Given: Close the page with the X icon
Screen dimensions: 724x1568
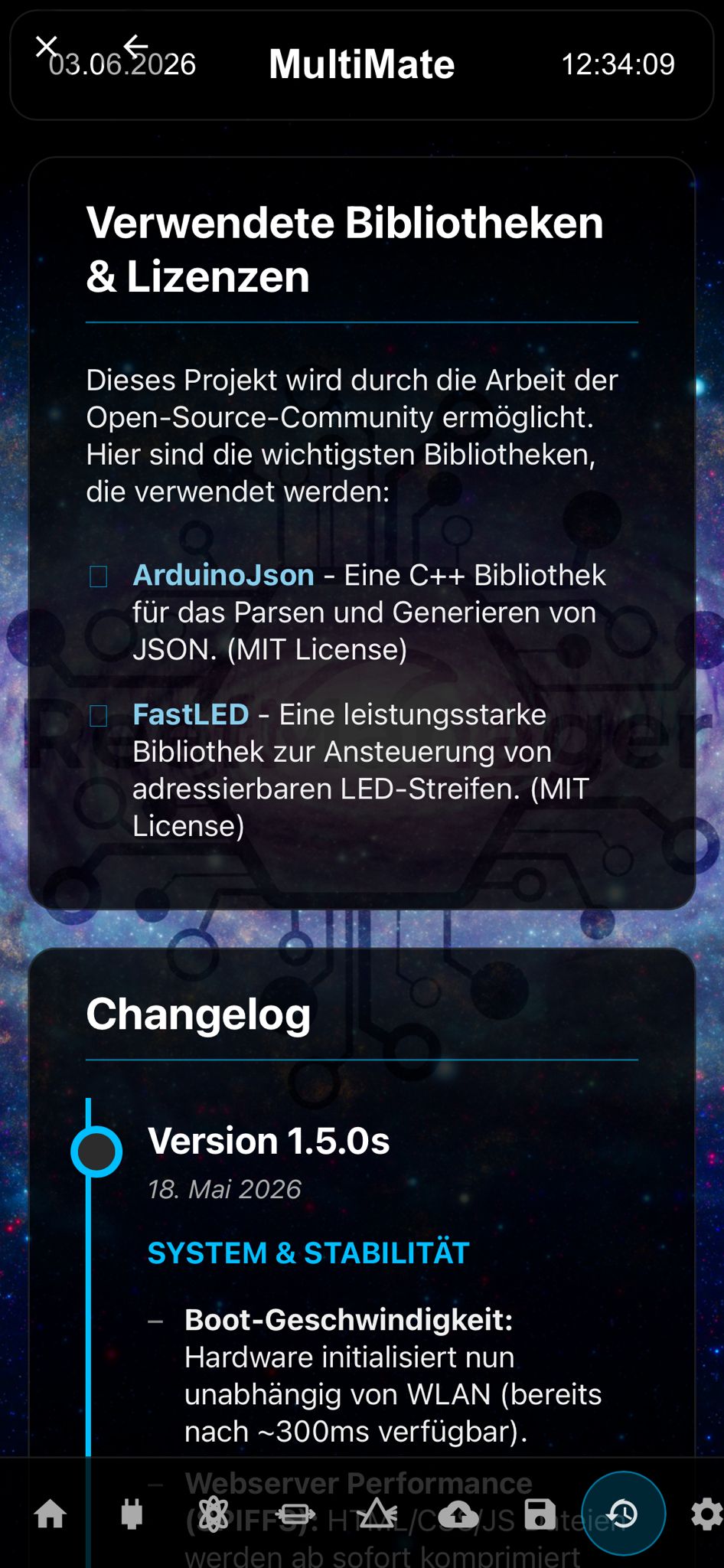Looking at the screenshot, I should [47, 47].
